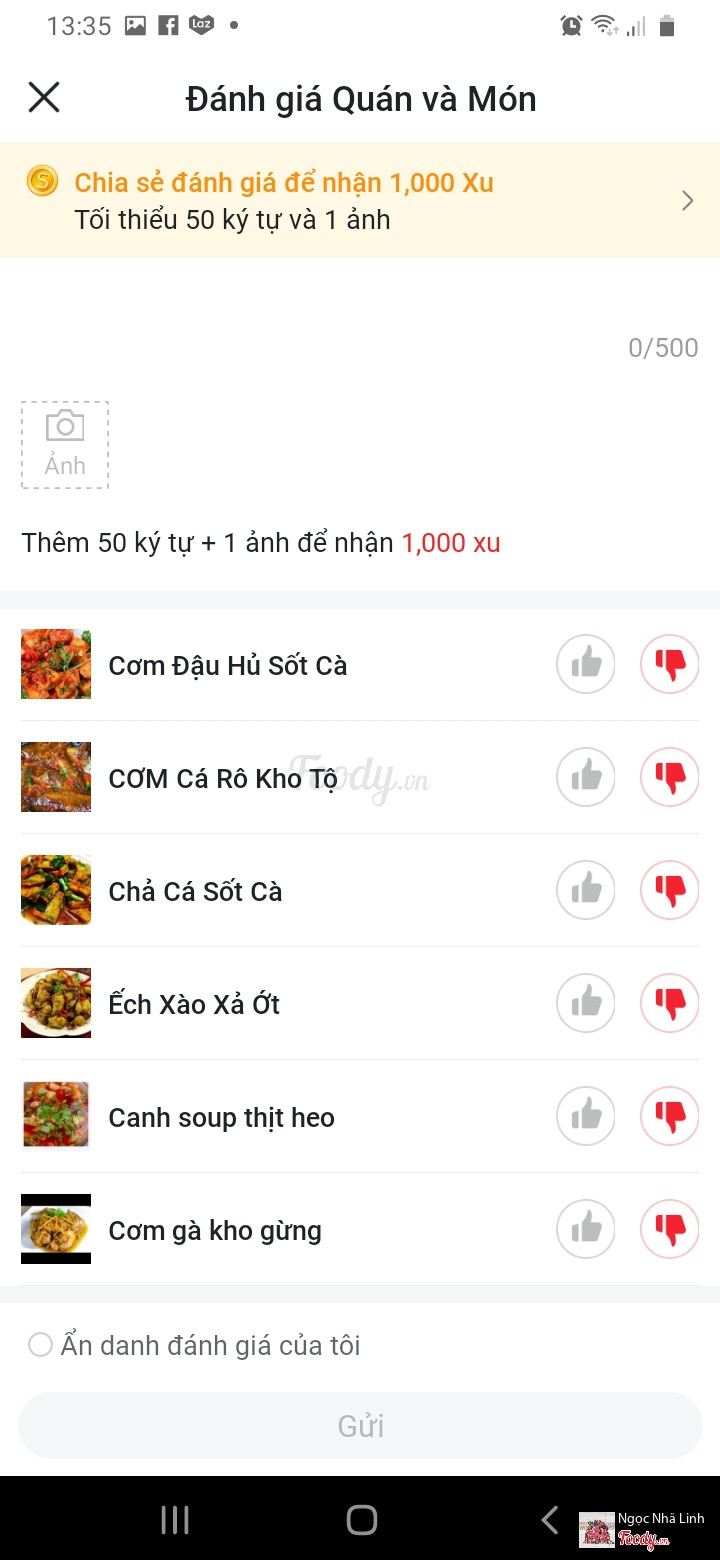This screenshot has width=720, height=1560.
Task: Tap the Gửi submit button
Action: pos(360,1425)
